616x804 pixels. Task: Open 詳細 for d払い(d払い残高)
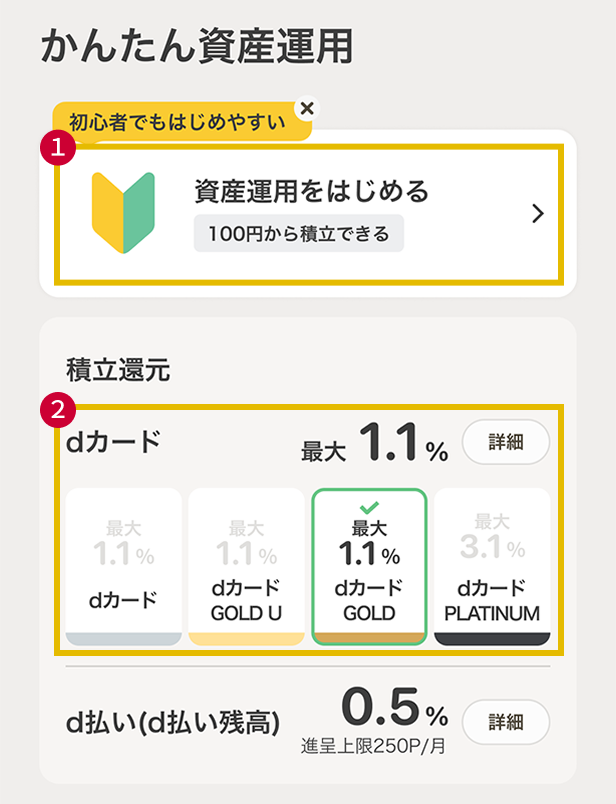pyautogui.click(x=505, y=721)
